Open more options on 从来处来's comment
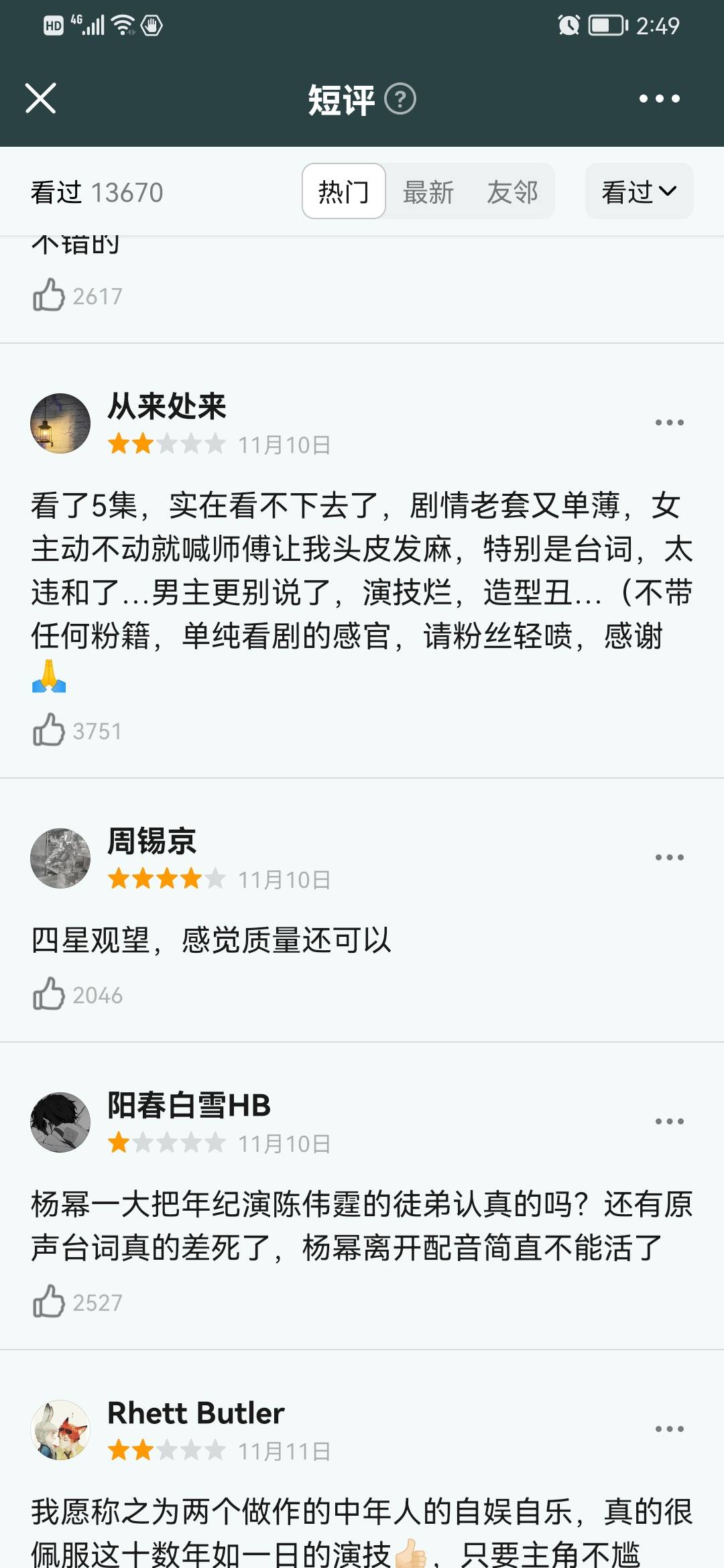 [x=668, y=421]
